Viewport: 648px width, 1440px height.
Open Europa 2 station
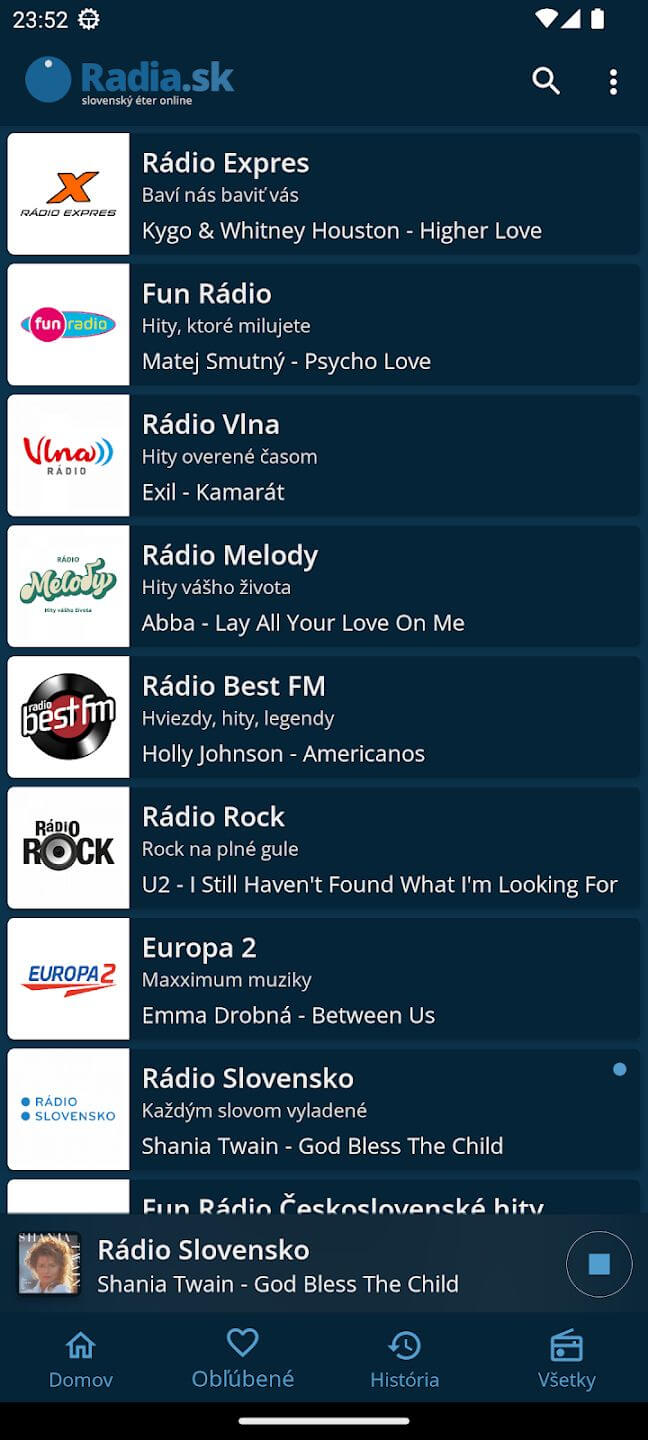pyautogui.click(x=324, y=980)
